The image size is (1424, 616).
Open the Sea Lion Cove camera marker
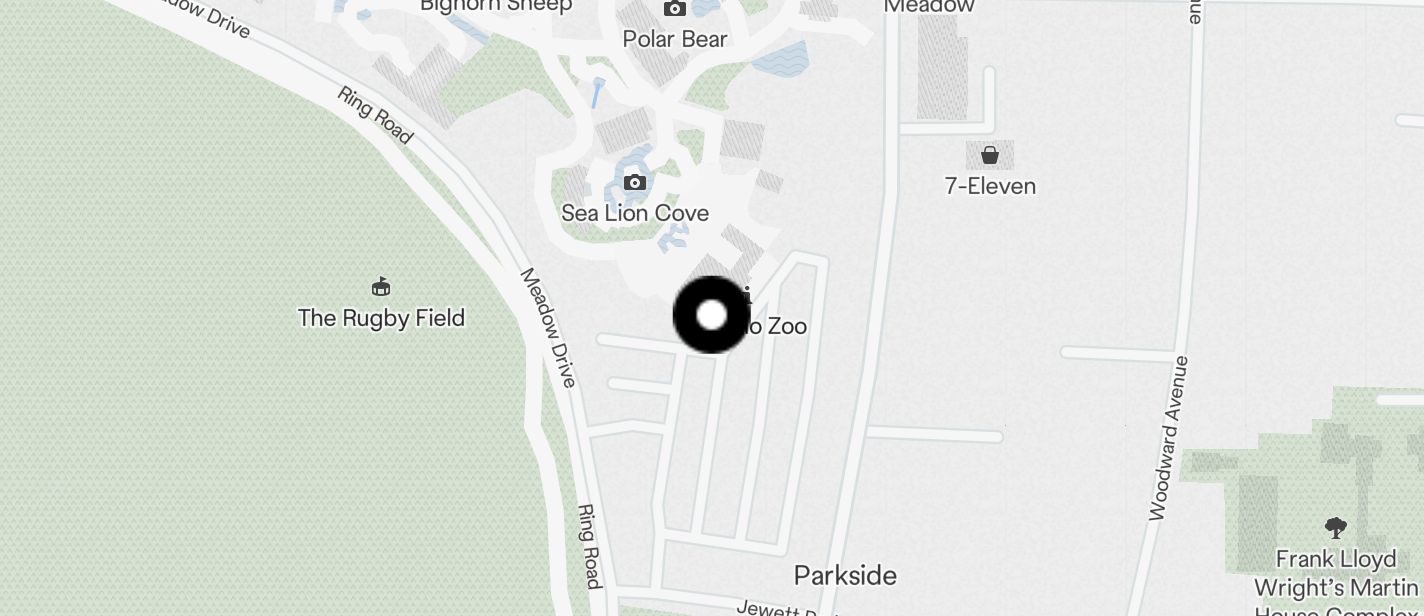coord(634,183)
